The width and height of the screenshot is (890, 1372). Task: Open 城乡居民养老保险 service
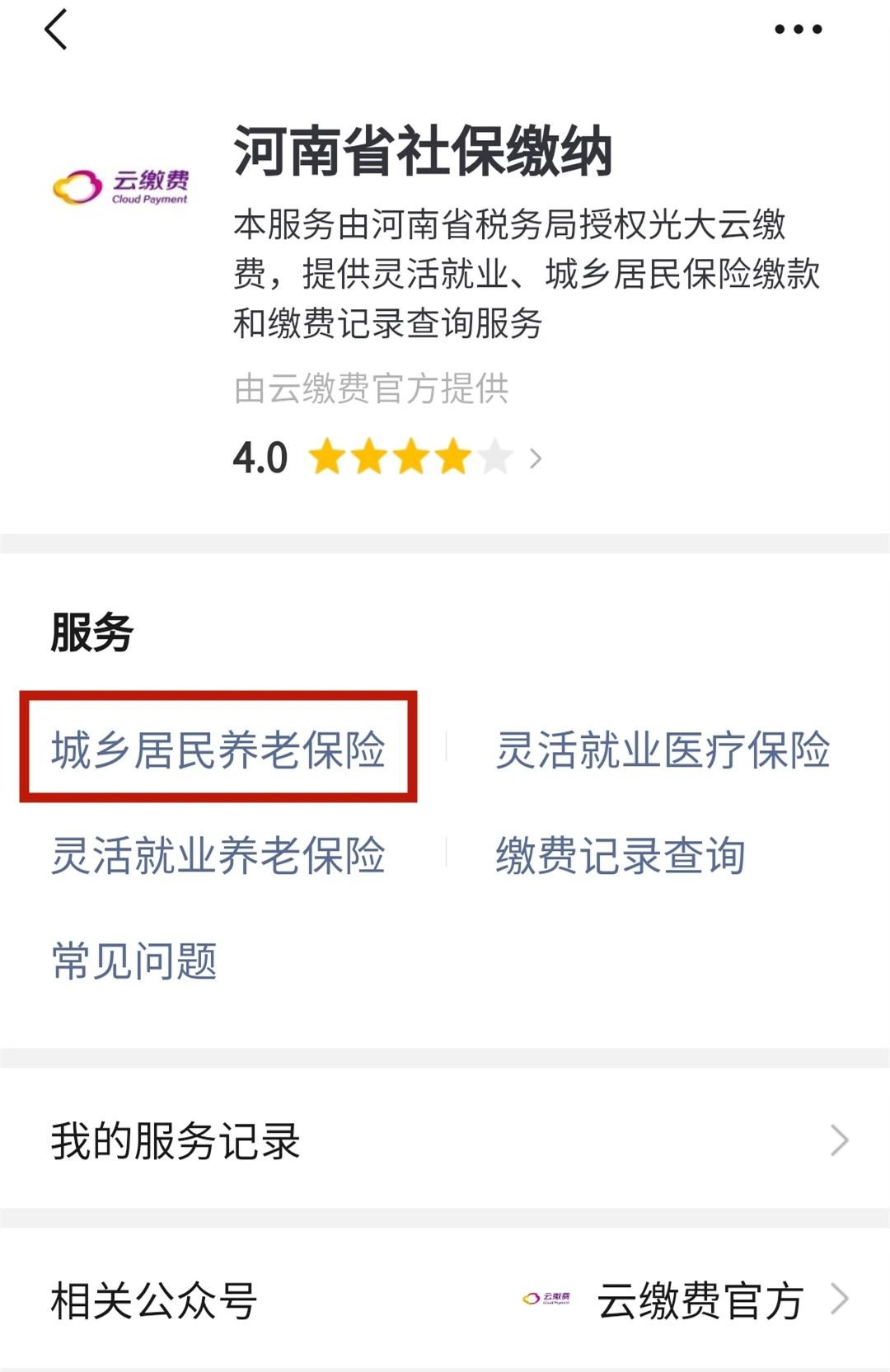pos(218,749)
